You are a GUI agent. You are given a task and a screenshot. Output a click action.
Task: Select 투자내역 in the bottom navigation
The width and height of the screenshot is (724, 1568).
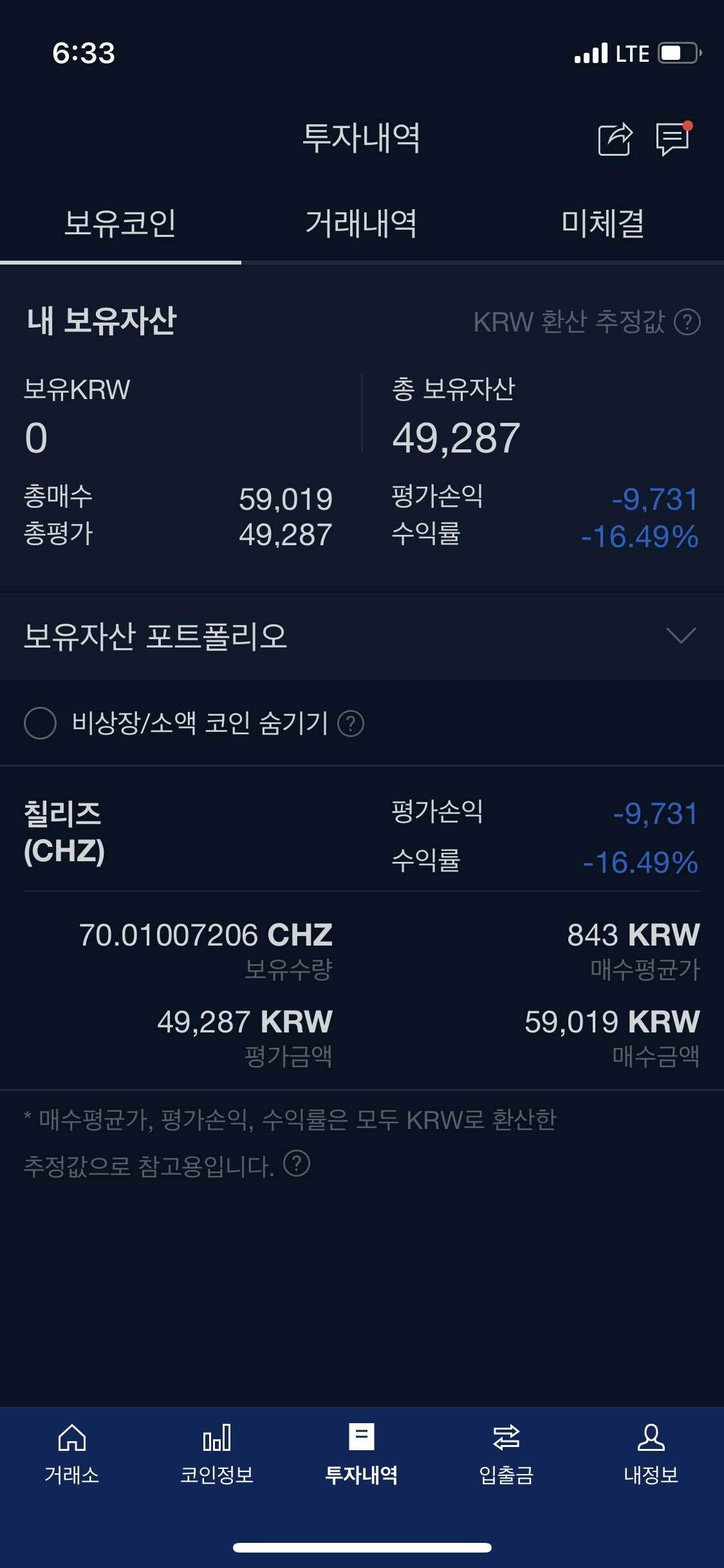point(361,1453)
